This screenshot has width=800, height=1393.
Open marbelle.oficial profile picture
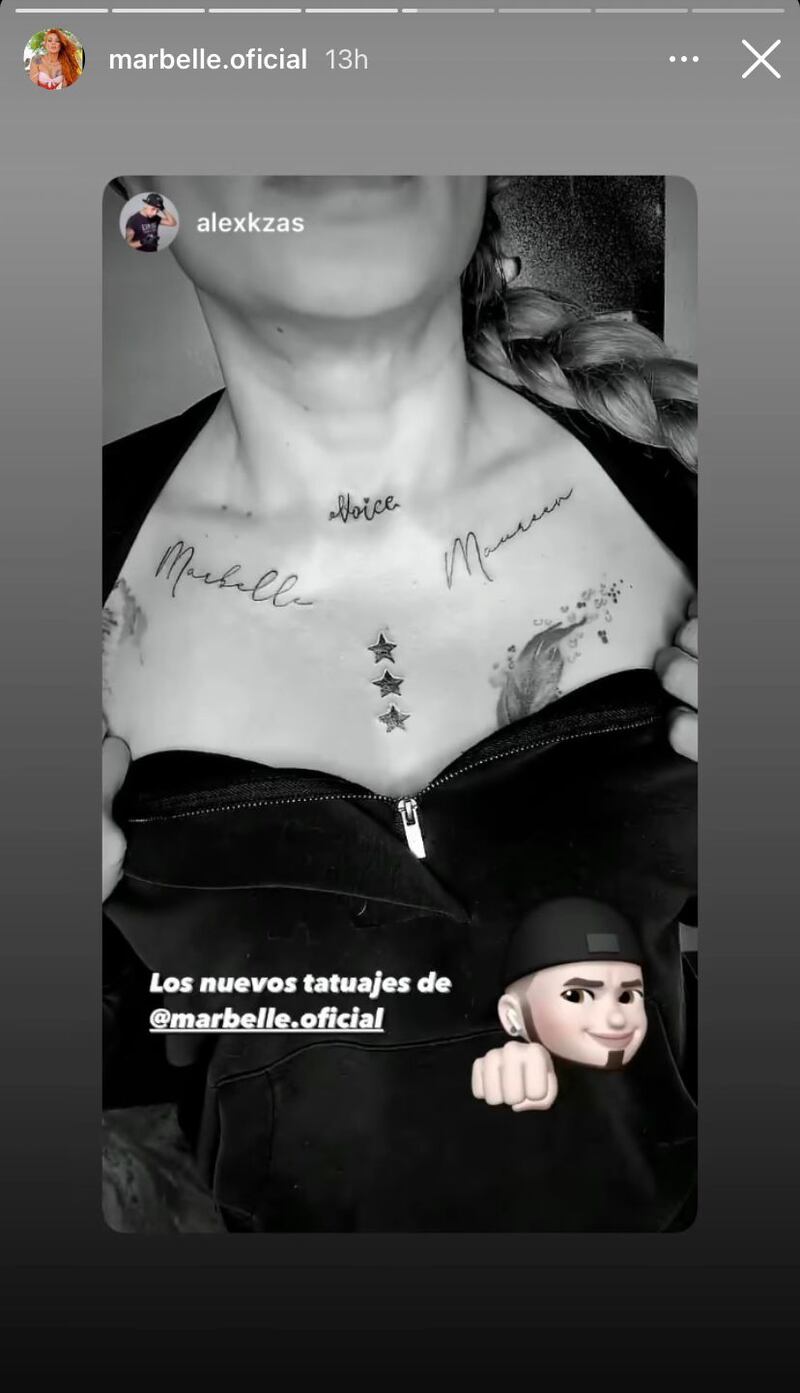(x=53, y=60)
